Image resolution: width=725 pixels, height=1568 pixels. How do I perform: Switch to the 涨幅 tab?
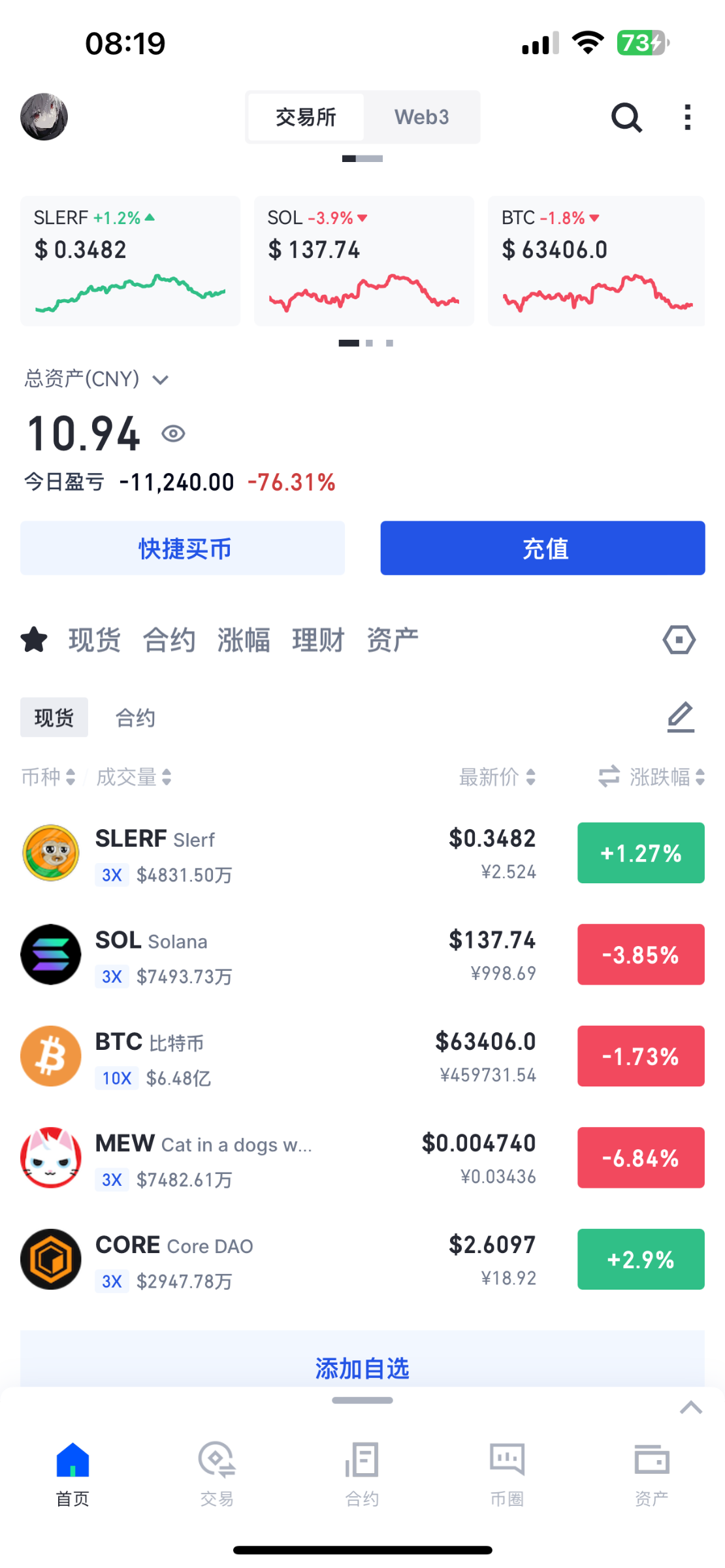243,640
